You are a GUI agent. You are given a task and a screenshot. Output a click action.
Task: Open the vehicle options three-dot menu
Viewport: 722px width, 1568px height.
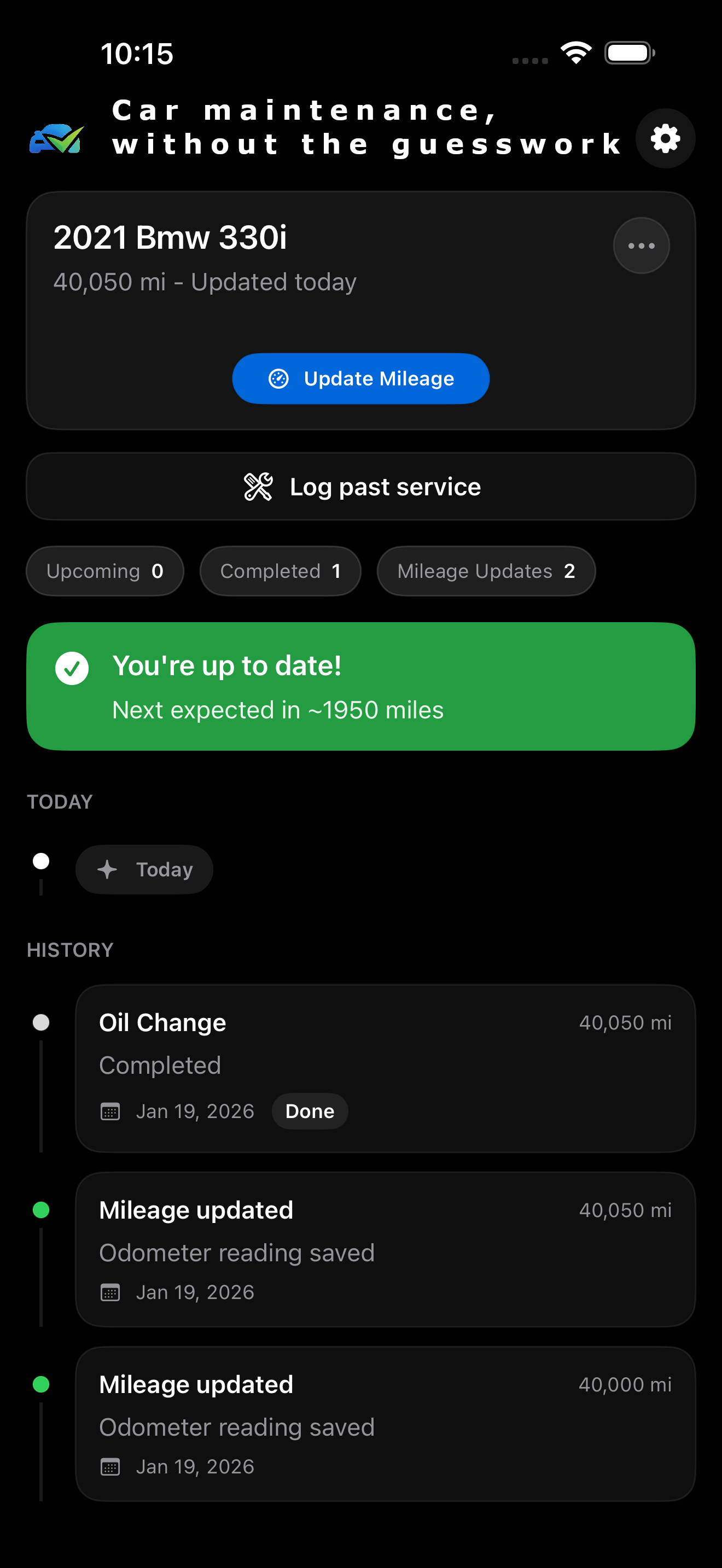(641, 246)
